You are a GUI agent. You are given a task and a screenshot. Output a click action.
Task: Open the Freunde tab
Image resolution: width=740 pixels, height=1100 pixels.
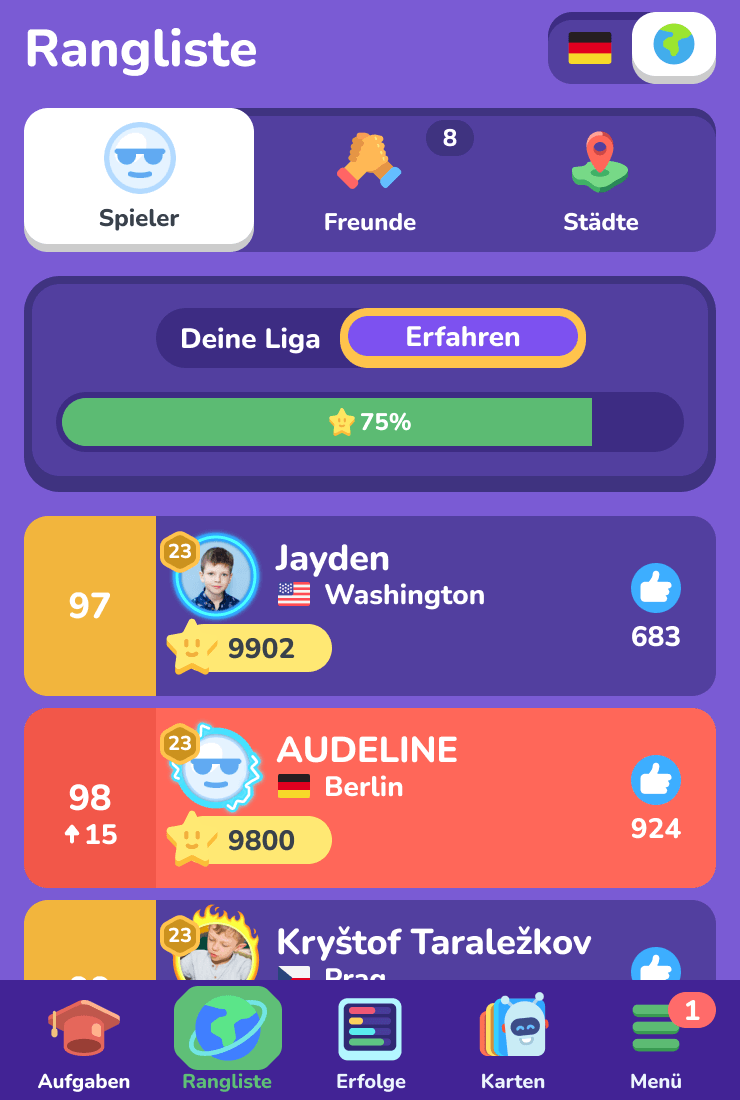pyautogui.click(x=370, y=182)
